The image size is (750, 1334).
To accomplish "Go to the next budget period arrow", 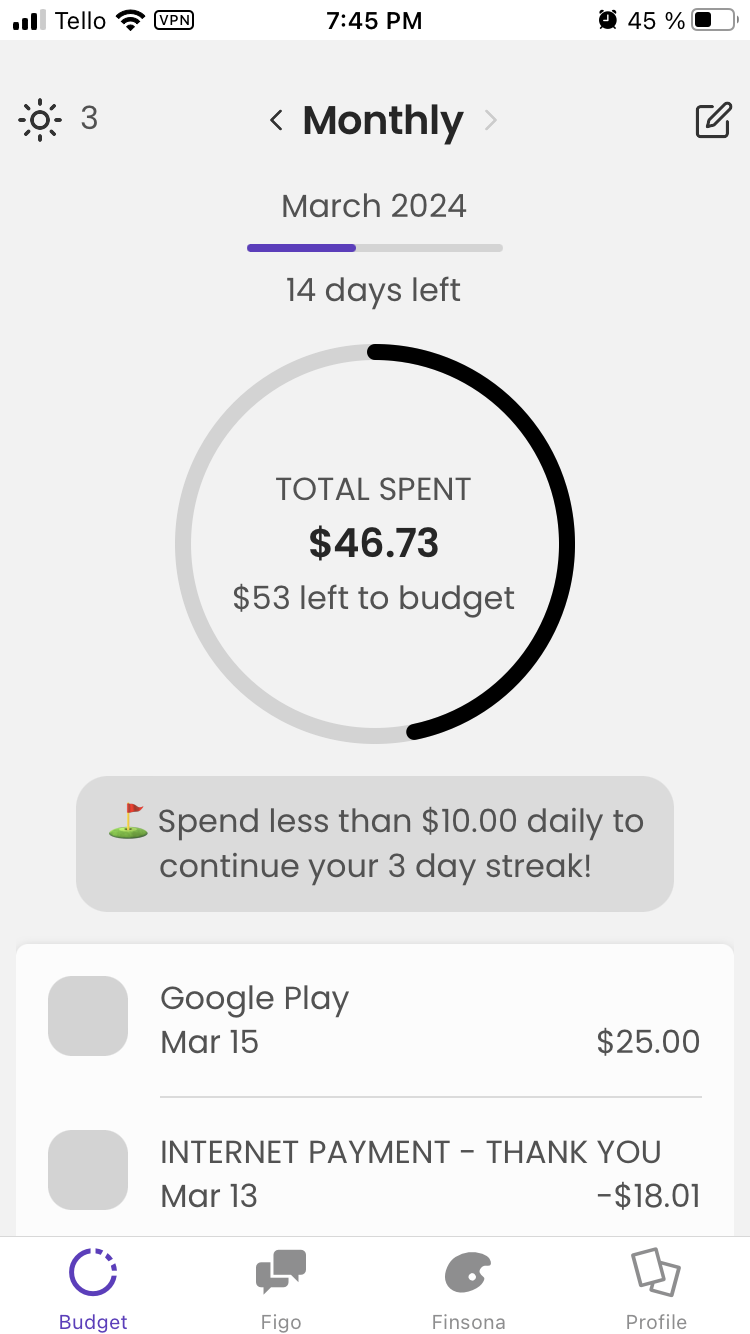I will point(490,121).
